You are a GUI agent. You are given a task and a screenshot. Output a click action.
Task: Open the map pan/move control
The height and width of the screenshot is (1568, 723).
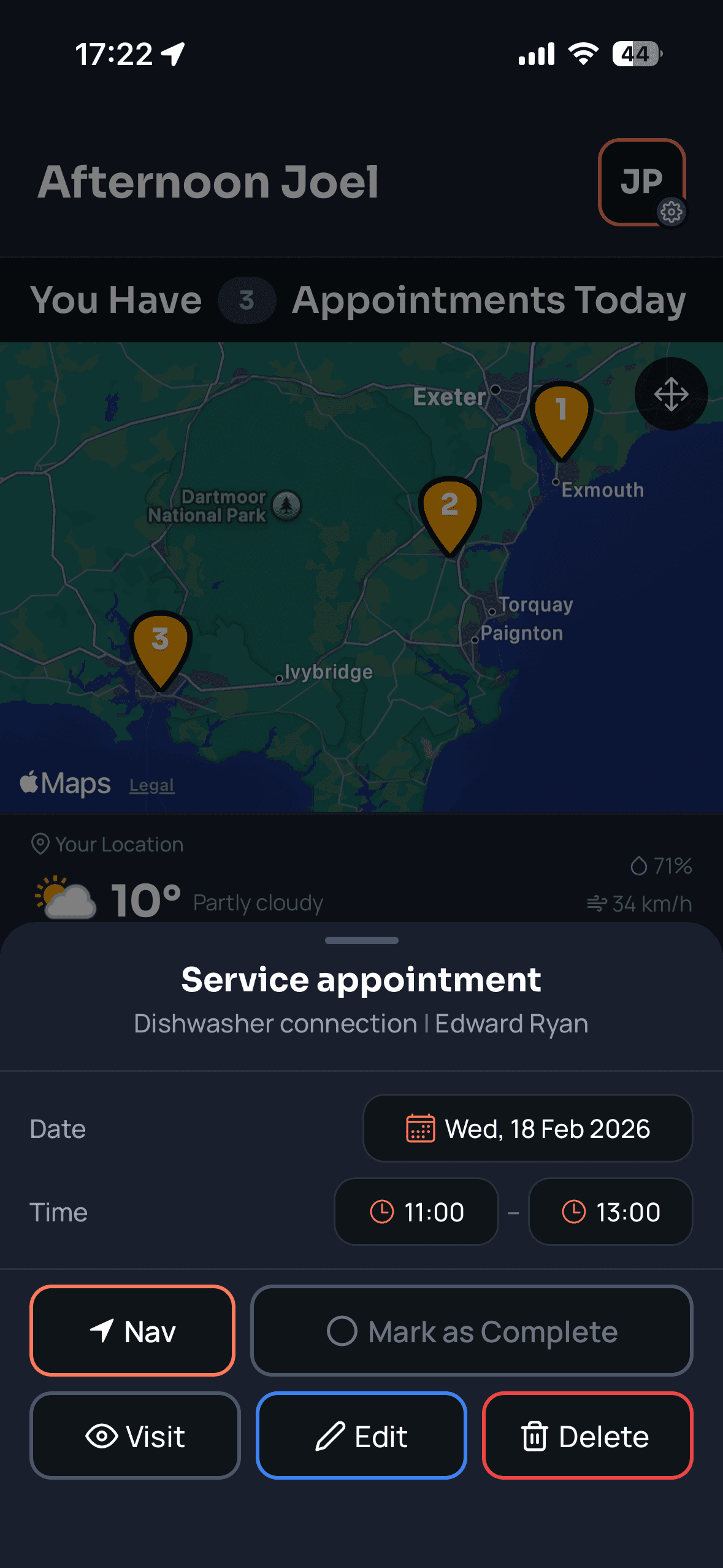tap(670, 393)
